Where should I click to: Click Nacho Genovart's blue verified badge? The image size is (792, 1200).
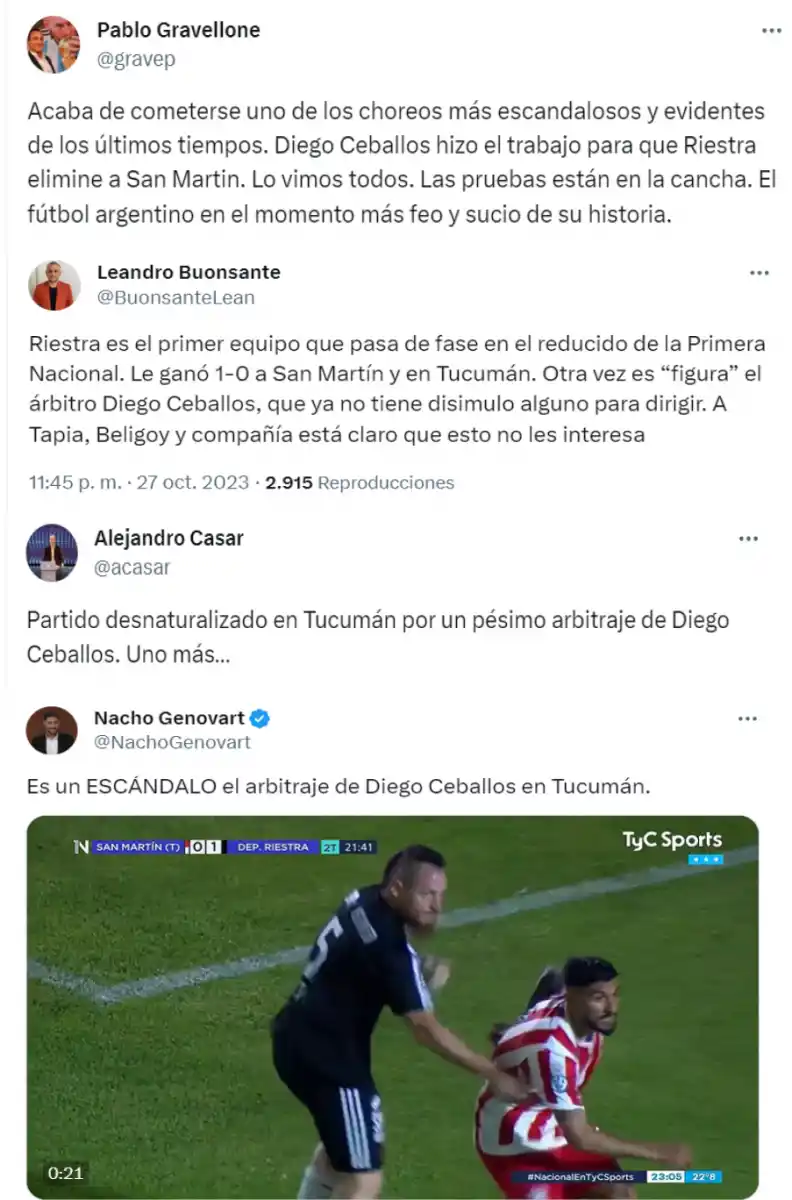[x=259, y=716]
